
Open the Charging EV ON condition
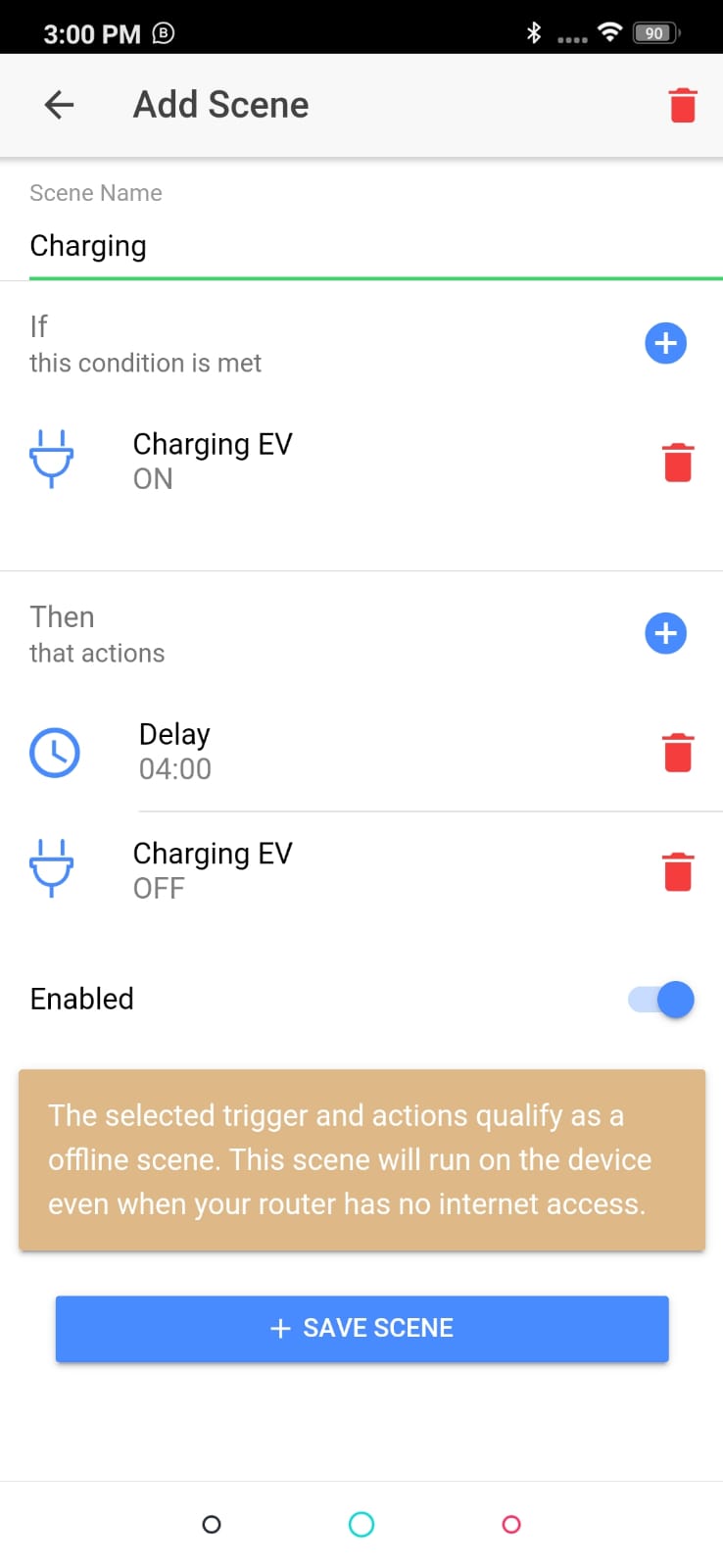point(333,461)
